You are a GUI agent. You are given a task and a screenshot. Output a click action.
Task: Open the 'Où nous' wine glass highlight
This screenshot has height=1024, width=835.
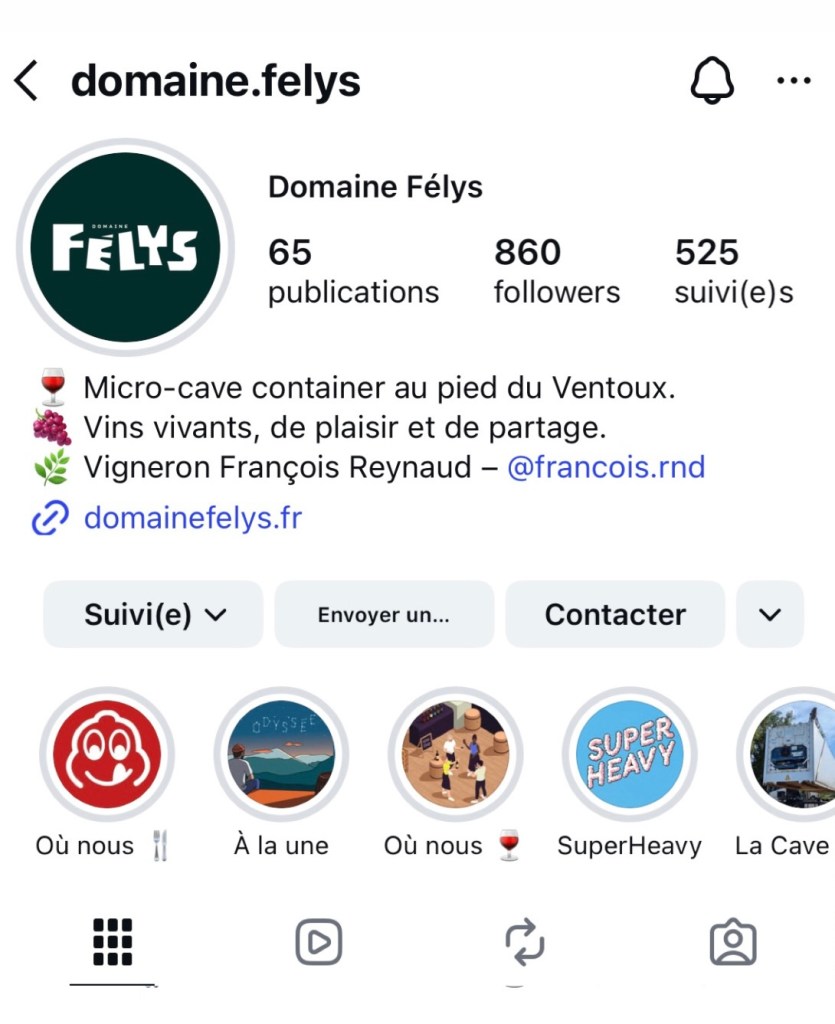[455, 755]
